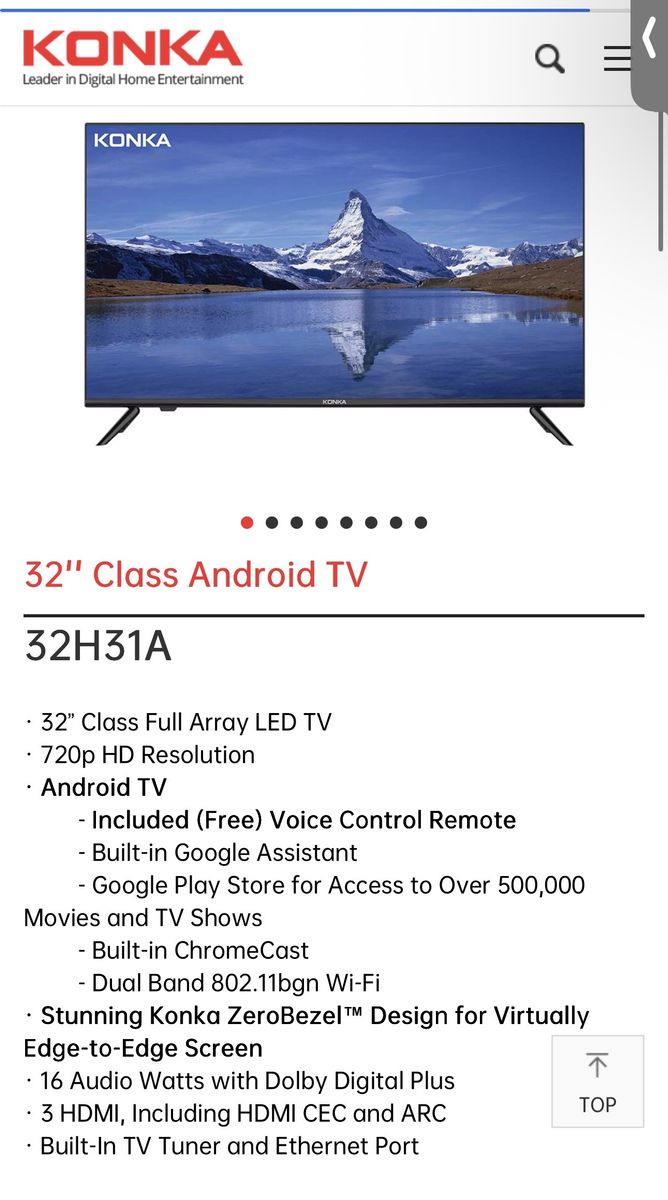Screen dimensions: 668x1200
Task: Open the Konka TV product image
Action: click(334, 284)
